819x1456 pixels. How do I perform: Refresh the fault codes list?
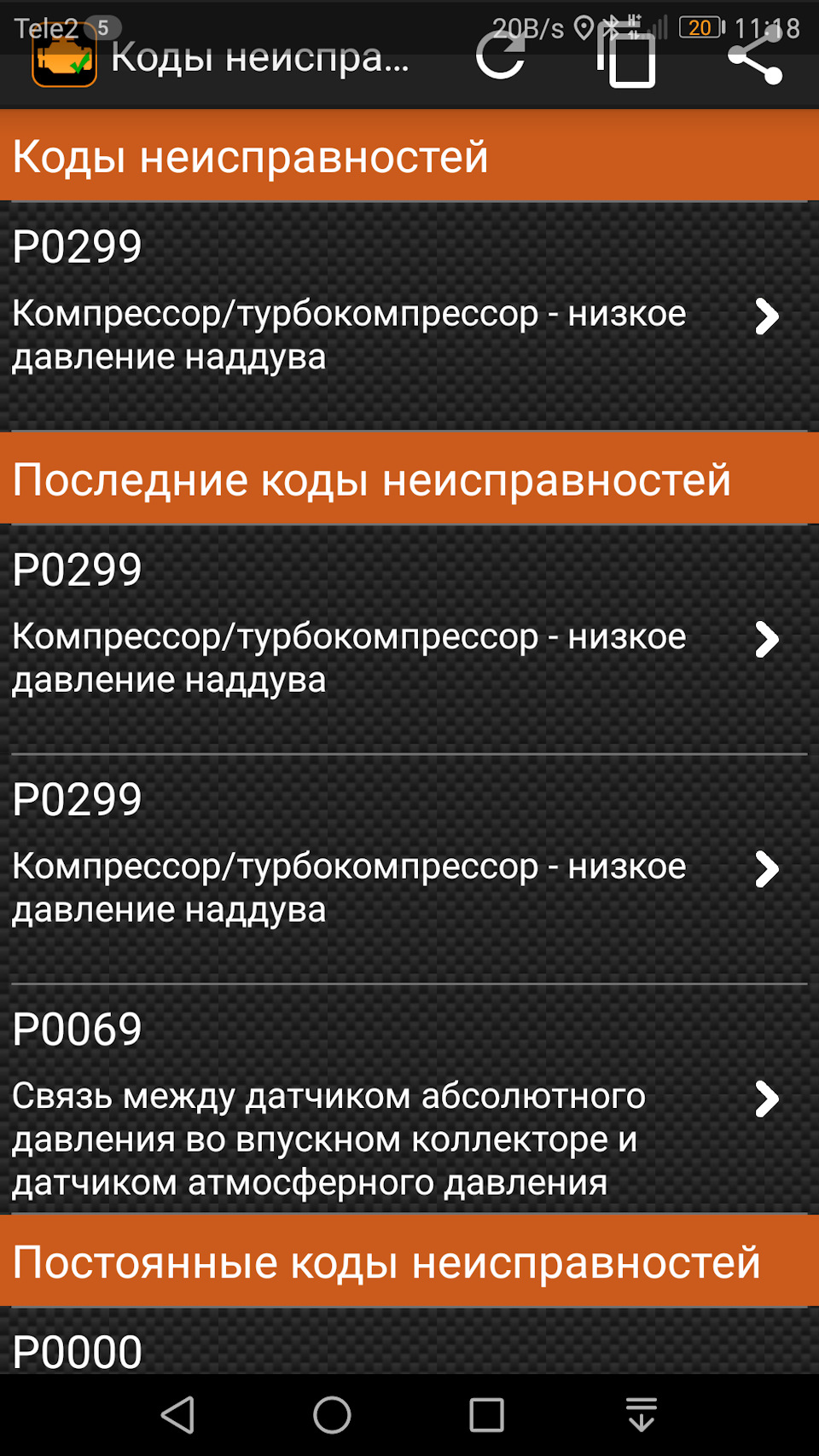pos(501,58)
